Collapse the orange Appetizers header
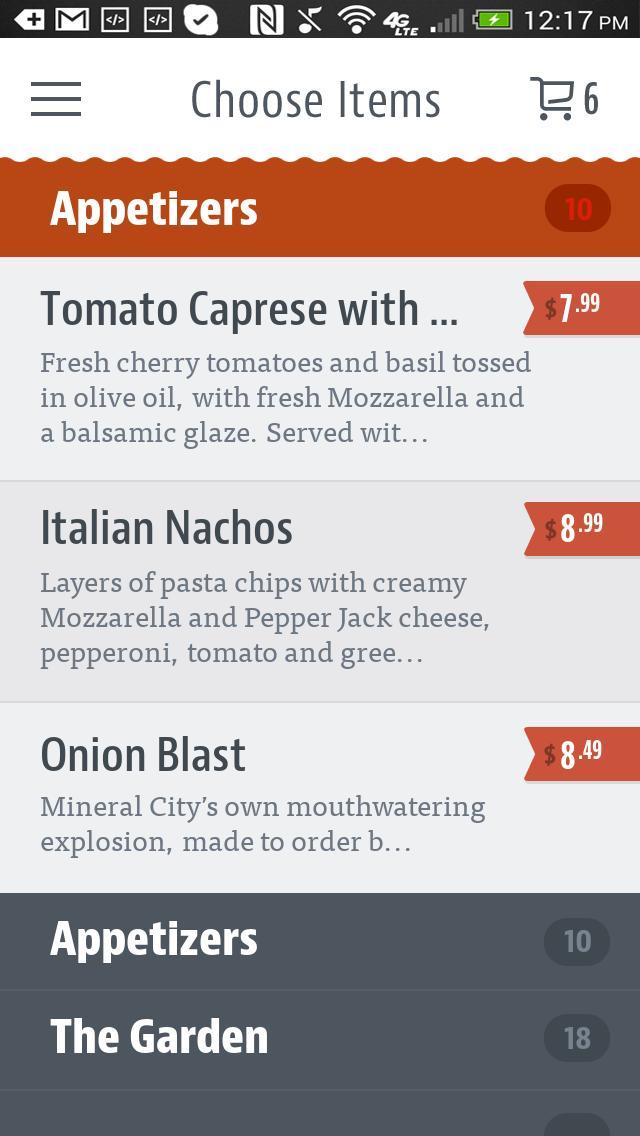 point(320,209)
